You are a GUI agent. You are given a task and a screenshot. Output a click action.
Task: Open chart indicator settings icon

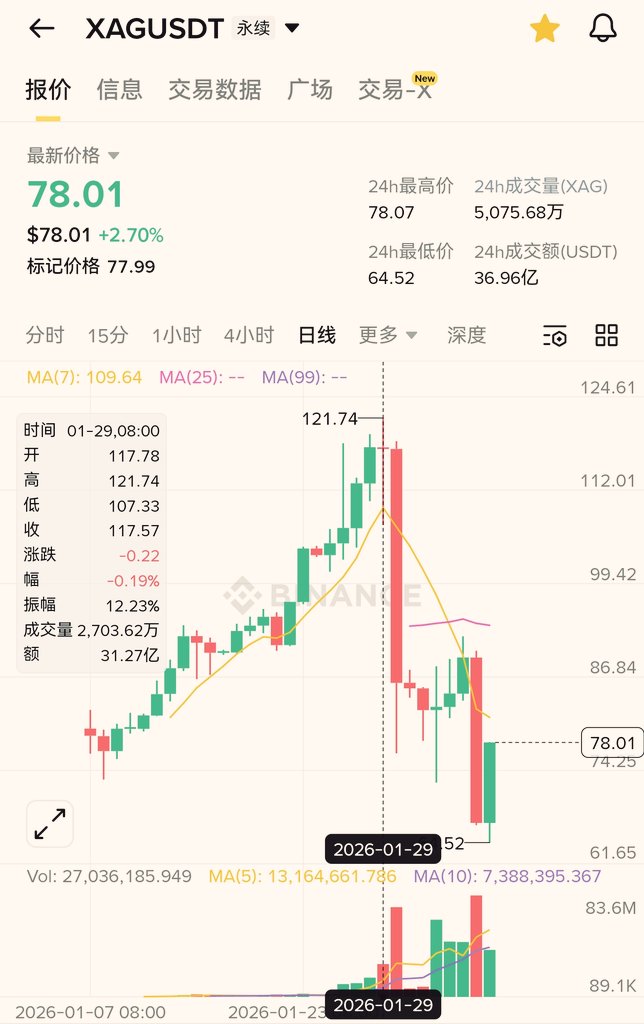(555, 336)
